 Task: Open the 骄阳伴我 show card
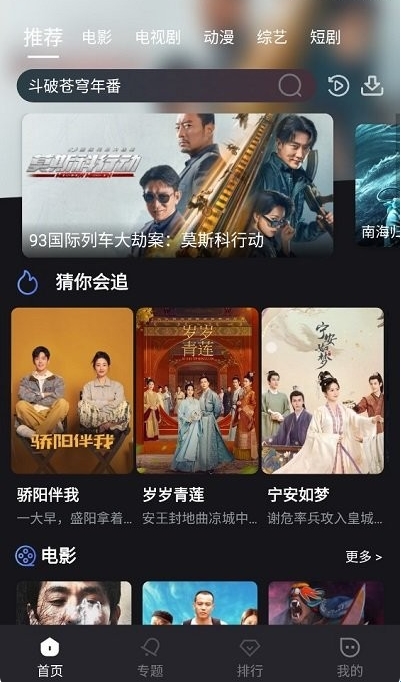pos(72,417)
